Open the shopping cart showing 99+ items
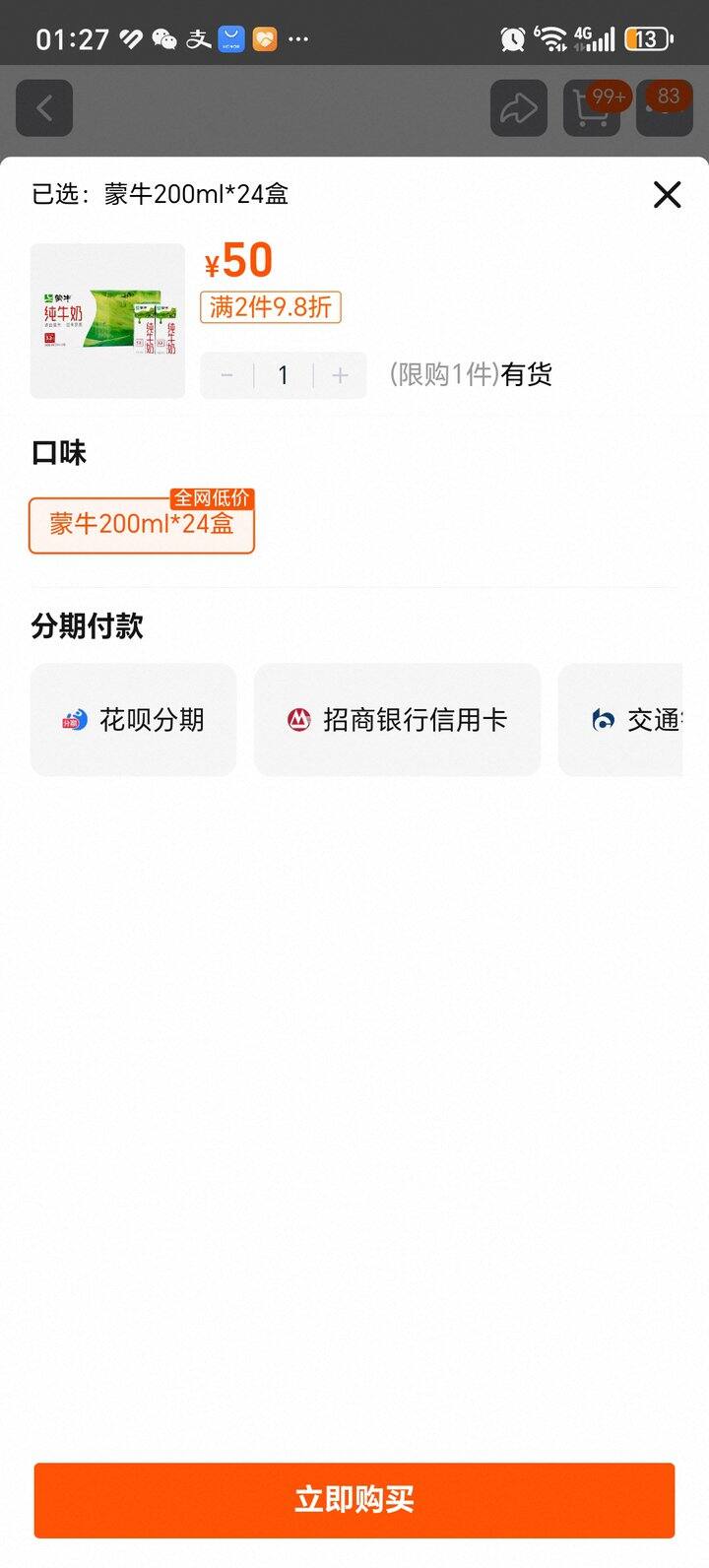Image resolution: width=709 pixels, height=1568 pixels. point(592,110)
